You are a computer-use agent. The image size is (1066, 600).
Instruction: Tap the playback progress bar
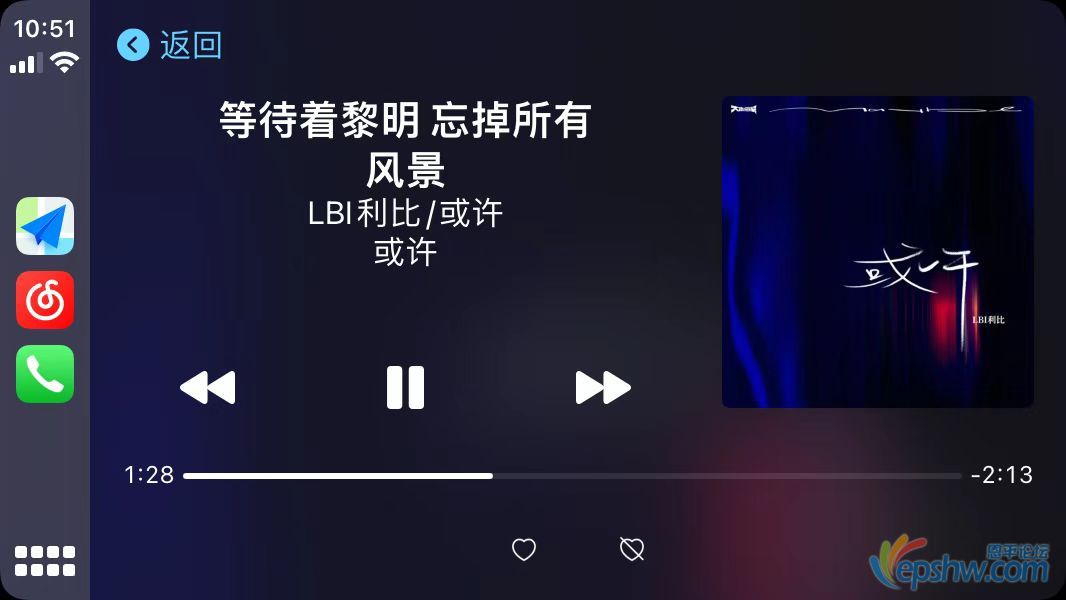(572, 476)
